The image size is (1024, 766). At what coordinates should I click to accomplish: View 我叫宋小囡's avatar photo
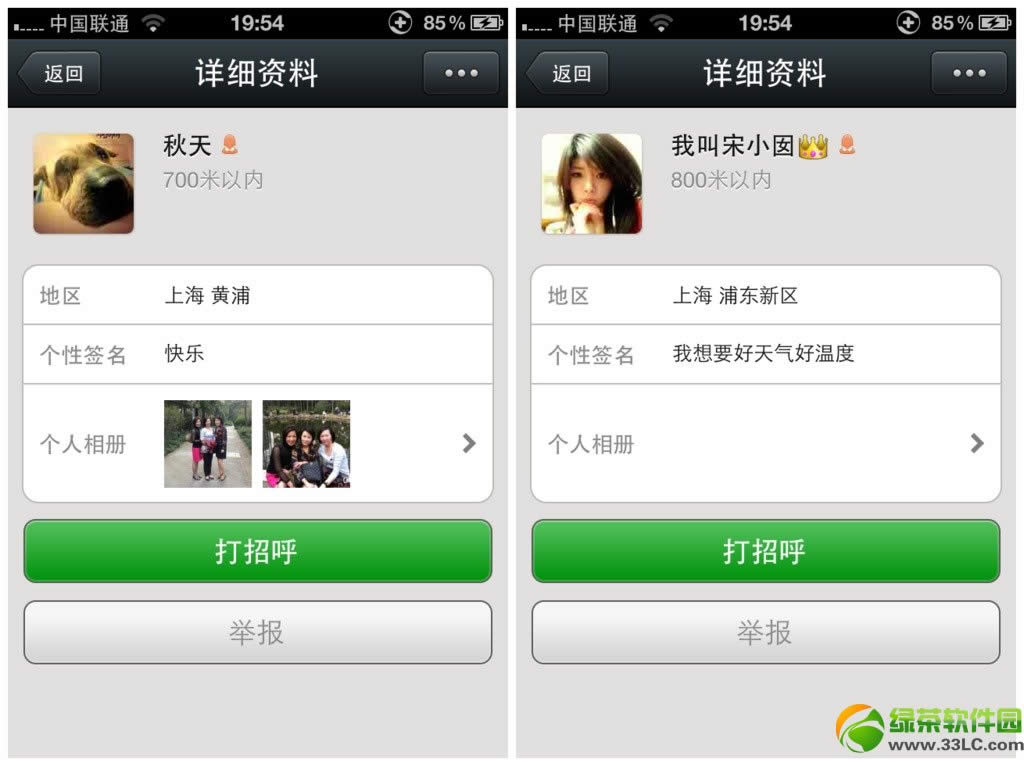[x=591, y=184]
